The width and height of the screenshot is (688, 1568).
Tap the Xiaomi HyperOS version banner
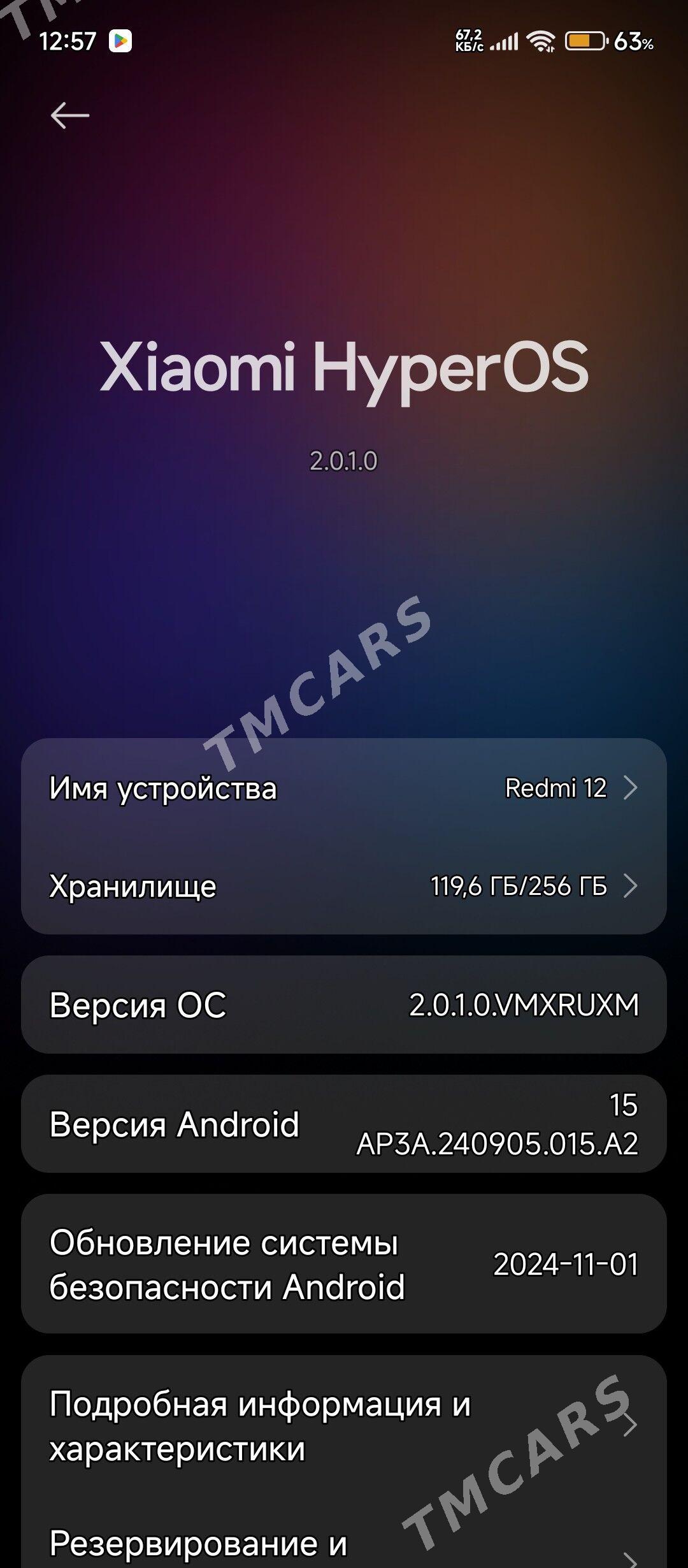point(344,403)
